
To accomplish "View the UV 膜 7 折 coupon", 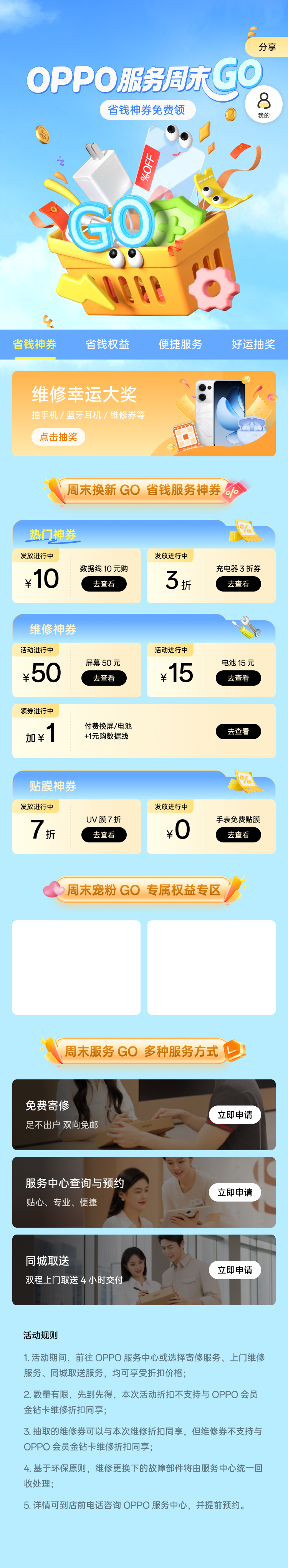I will 104,835.
